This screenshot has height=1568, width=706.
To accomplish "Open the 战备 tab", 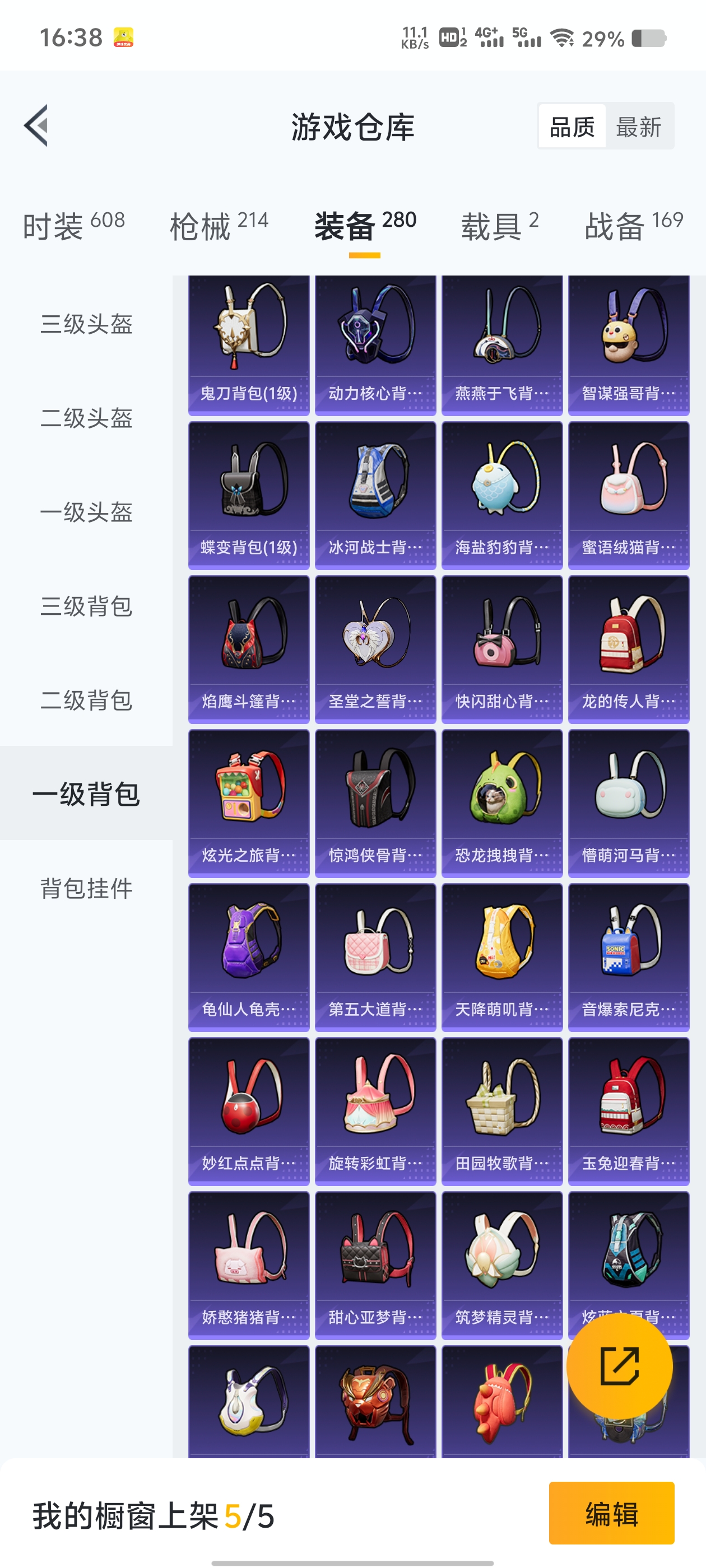I will (x=634, y=226).
